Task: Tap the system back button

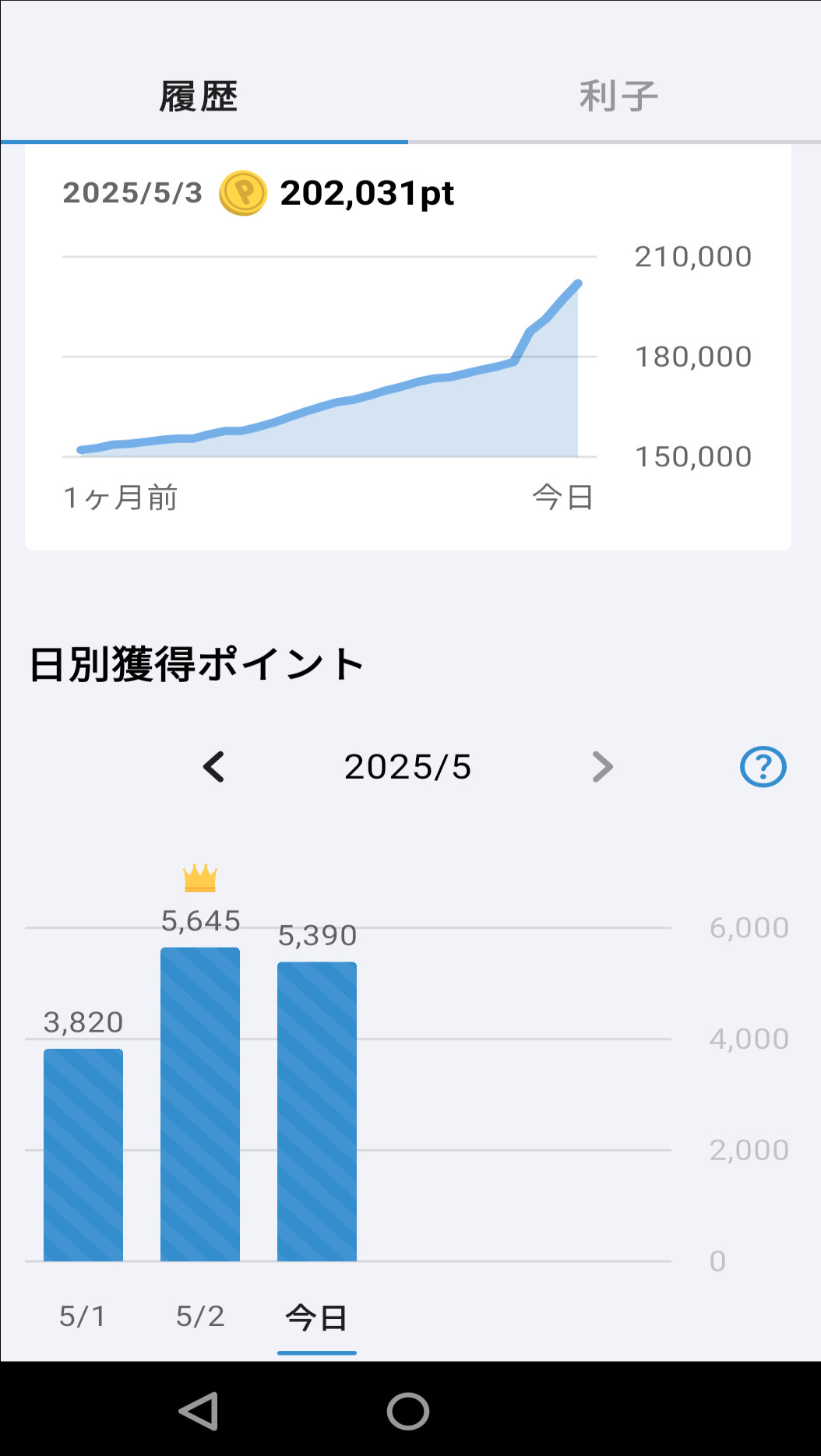Action: [199, 1411]
